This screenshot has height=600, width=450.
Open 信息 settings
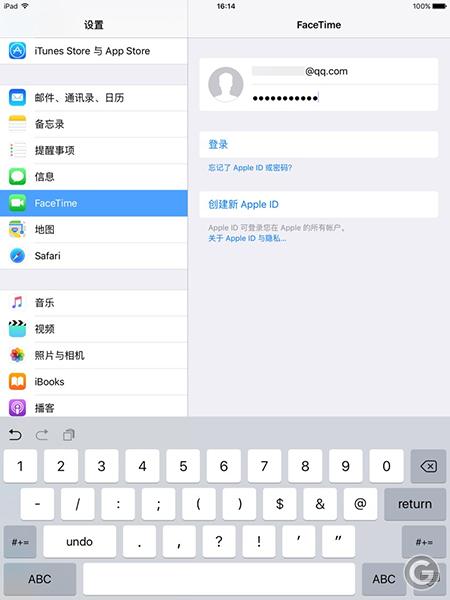click(x=94, y=177)
